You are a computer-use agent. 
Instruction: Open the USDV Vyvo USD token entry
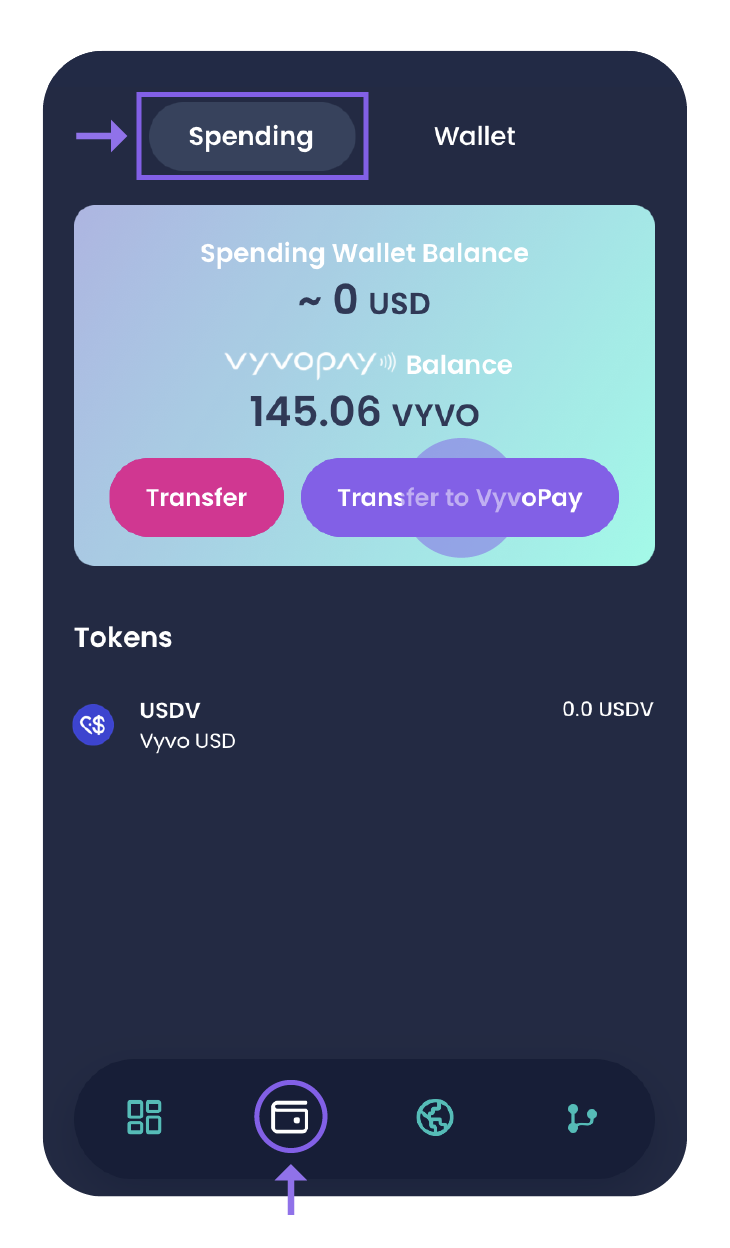[187, 724]
